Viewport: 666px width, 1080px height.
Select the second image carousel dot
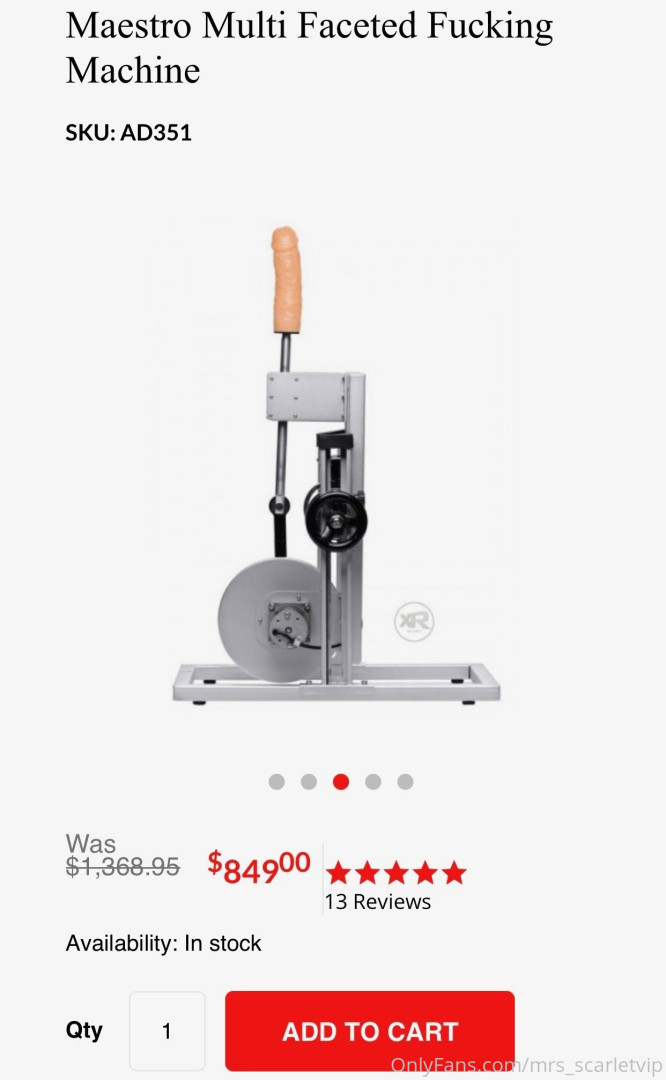point(309,782)
